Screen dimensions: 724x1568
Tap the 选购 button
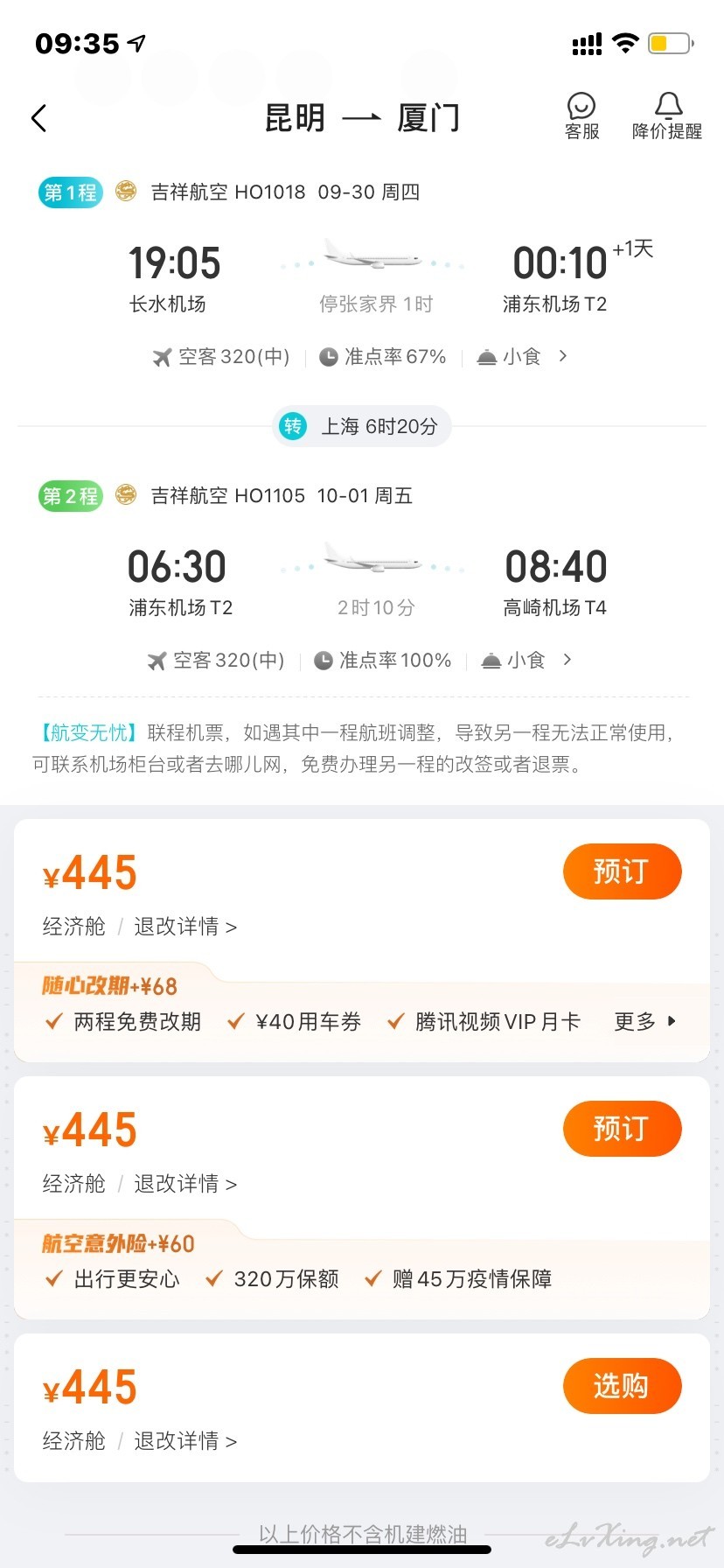click(x=622, y=1386)
